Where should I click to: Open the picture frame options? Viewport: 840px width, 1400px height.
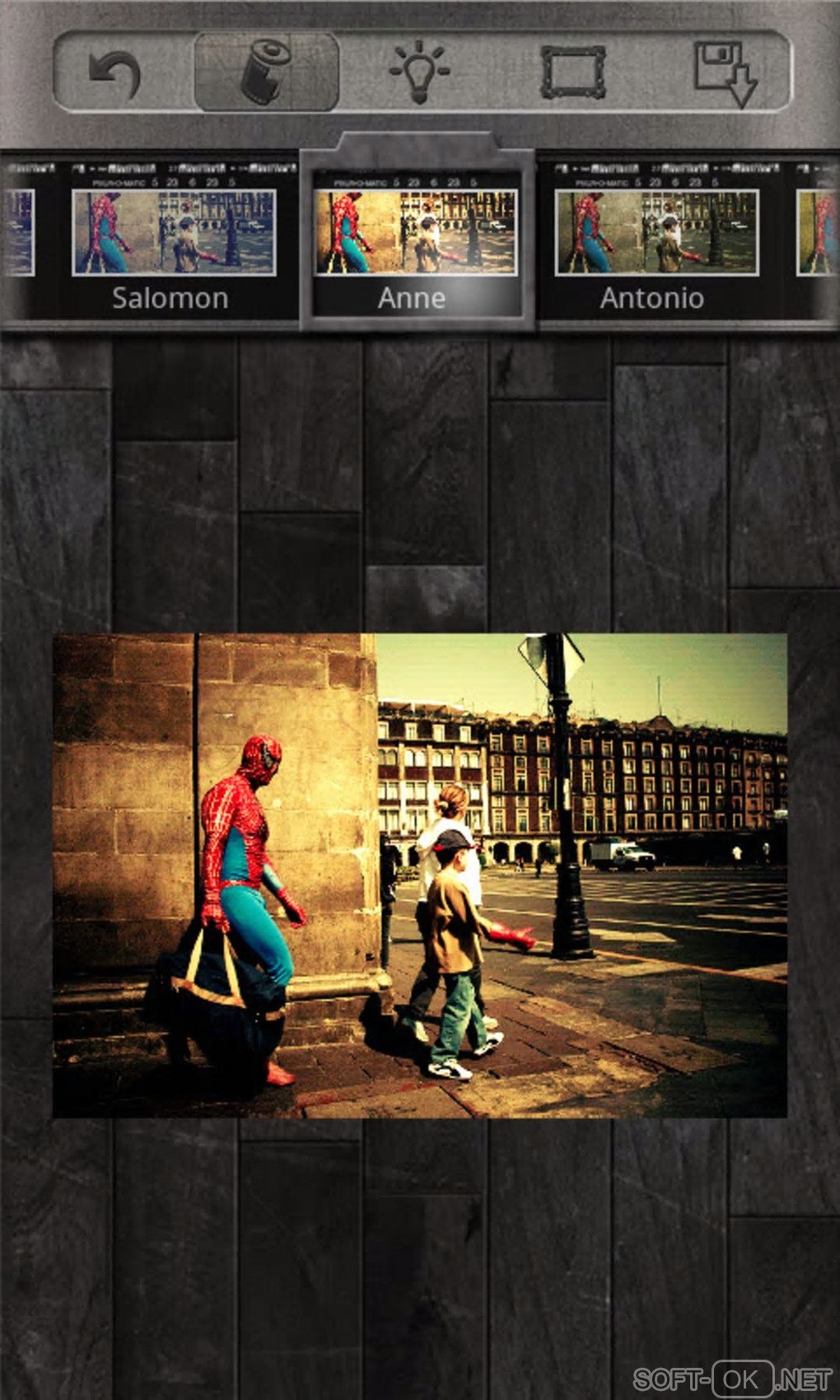point(572,72)
